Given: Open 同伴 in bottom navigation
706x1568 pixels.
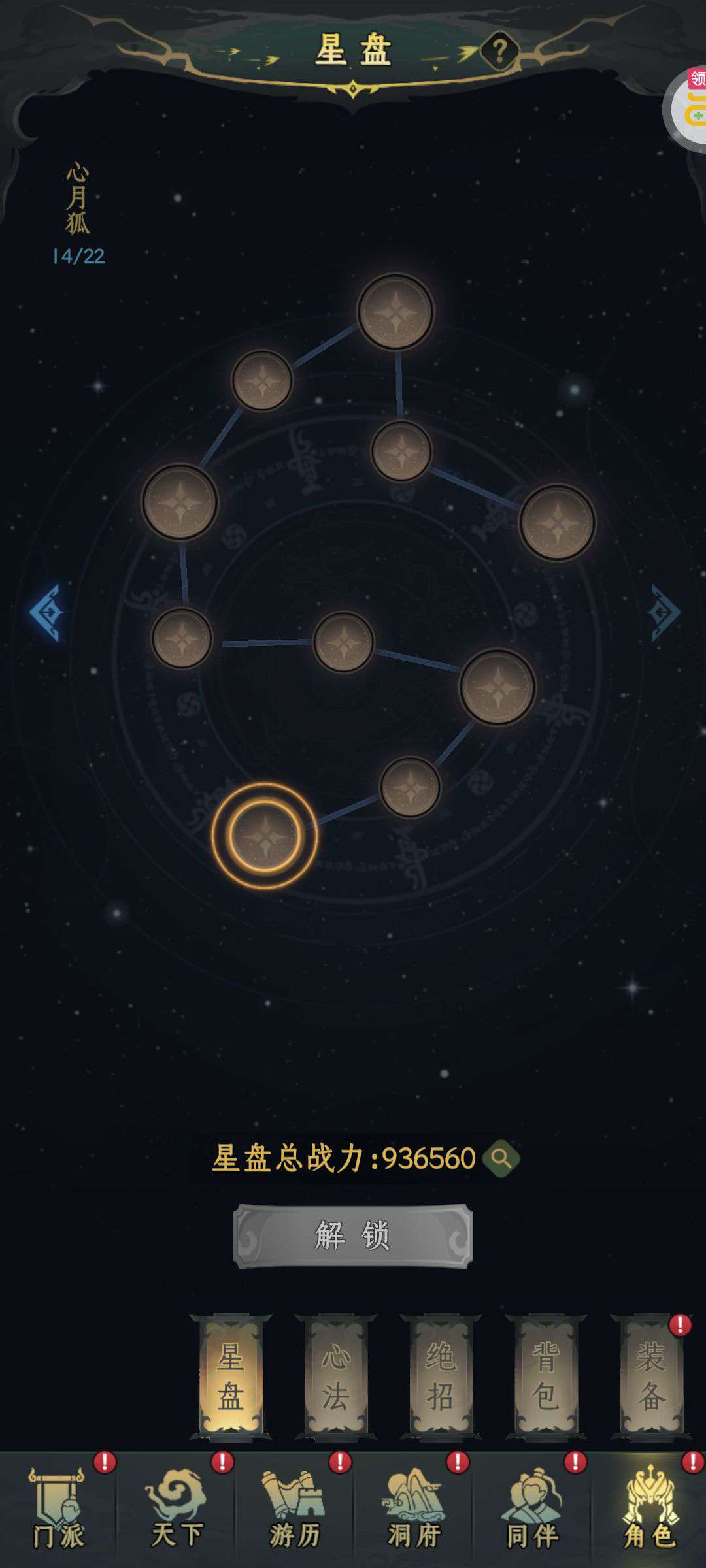Looking at the screenshot, I should click(531, 1509).
